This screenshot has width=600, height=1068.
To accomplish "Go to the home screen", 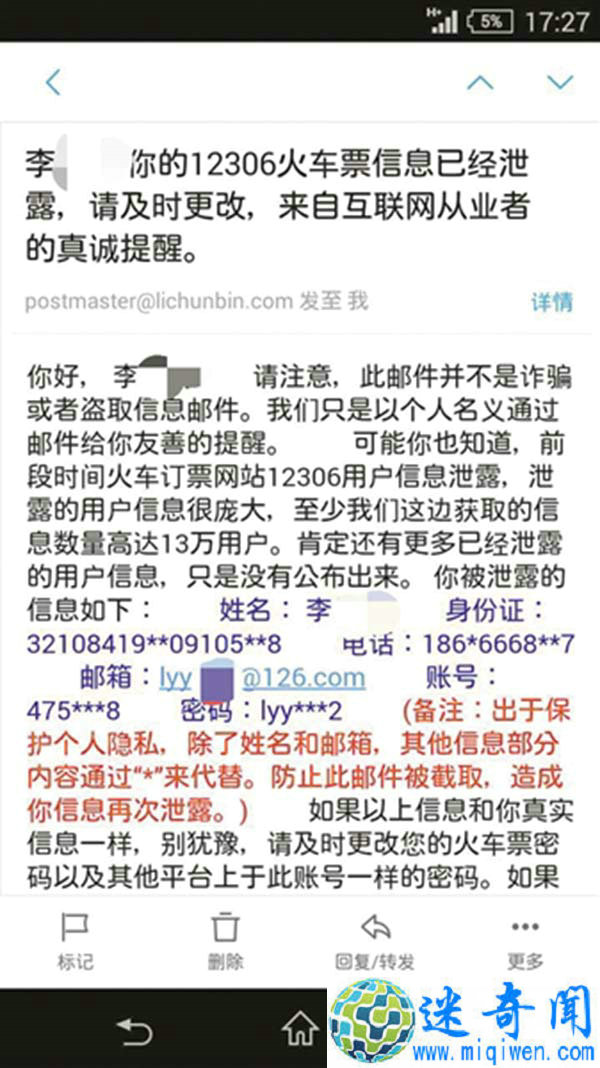I will coord(299,1028).
